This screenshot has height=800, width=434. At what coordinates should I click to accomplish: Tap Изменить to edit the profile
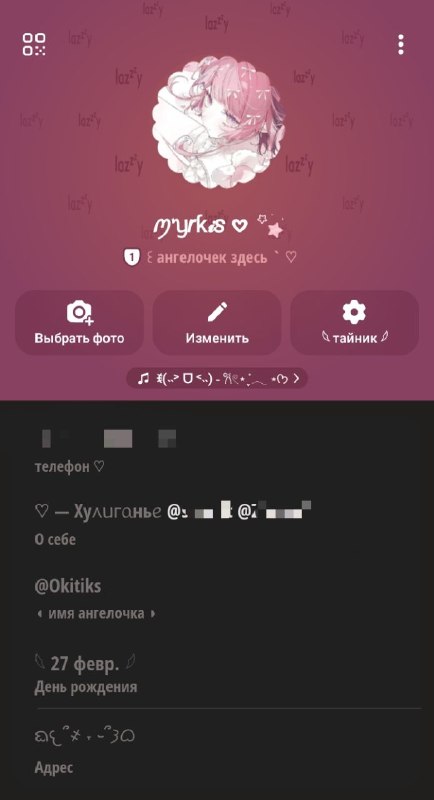click(217, 322)
